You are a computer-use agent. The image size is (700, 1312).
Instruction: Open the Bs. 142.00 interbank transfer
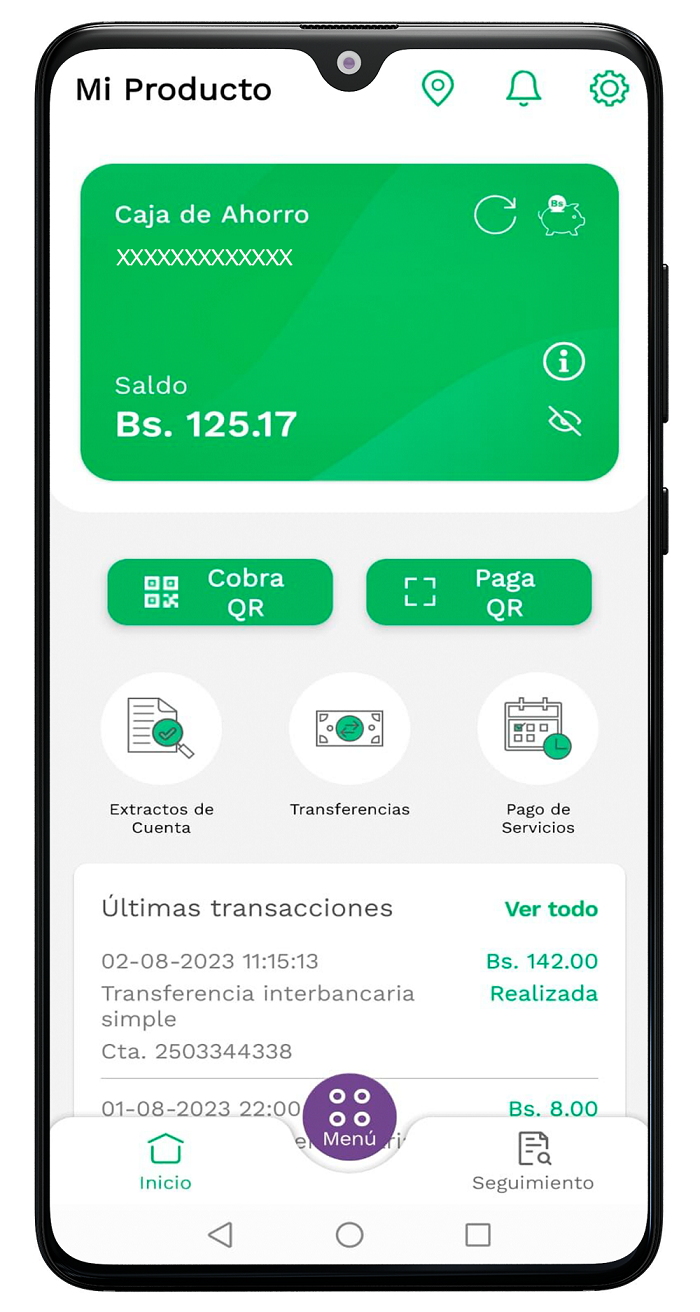click(349, 1005)
